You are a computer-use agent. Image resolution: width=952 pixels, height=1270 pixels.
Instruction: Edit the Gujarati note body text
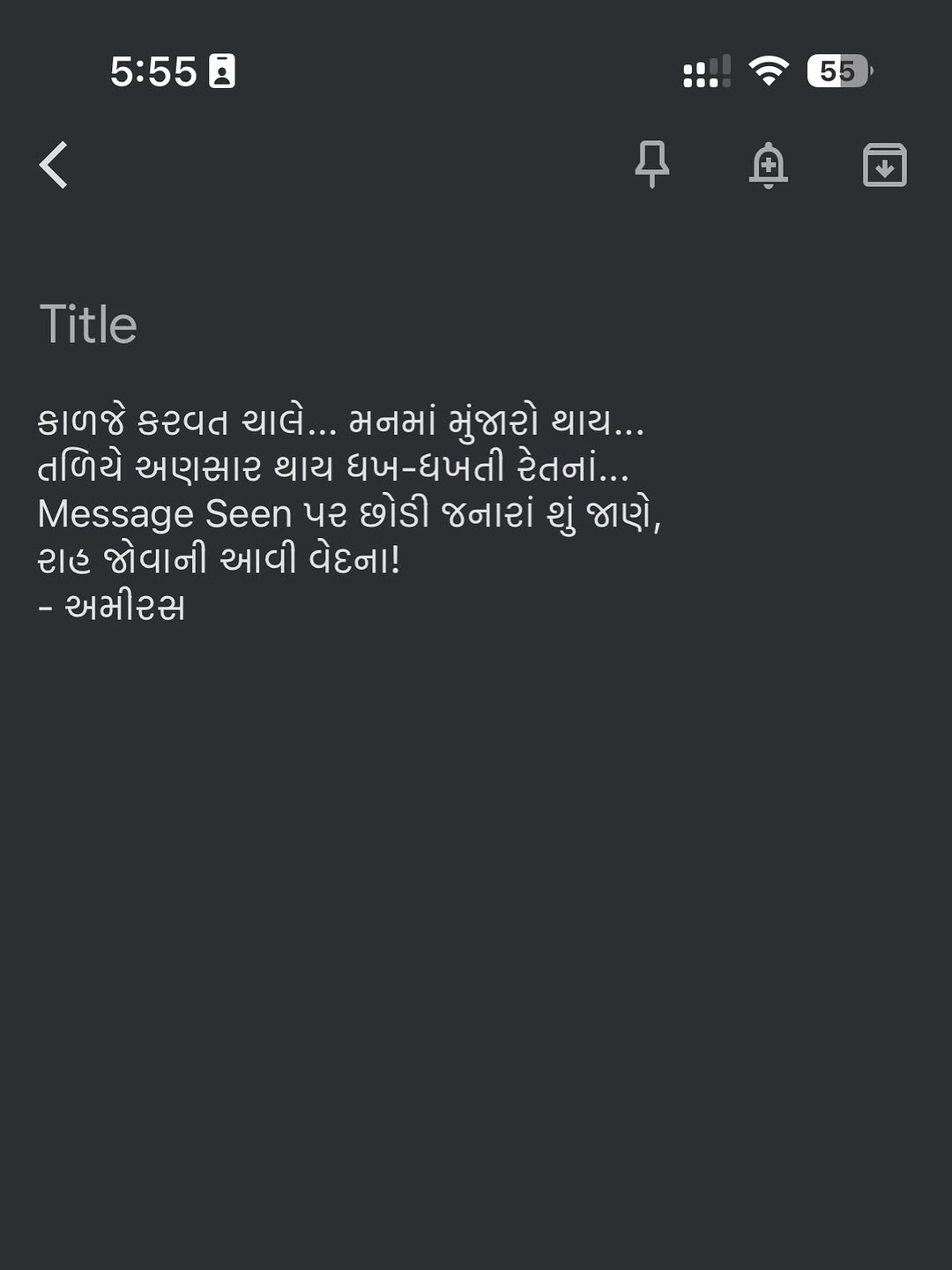click(x=349, y=513)
